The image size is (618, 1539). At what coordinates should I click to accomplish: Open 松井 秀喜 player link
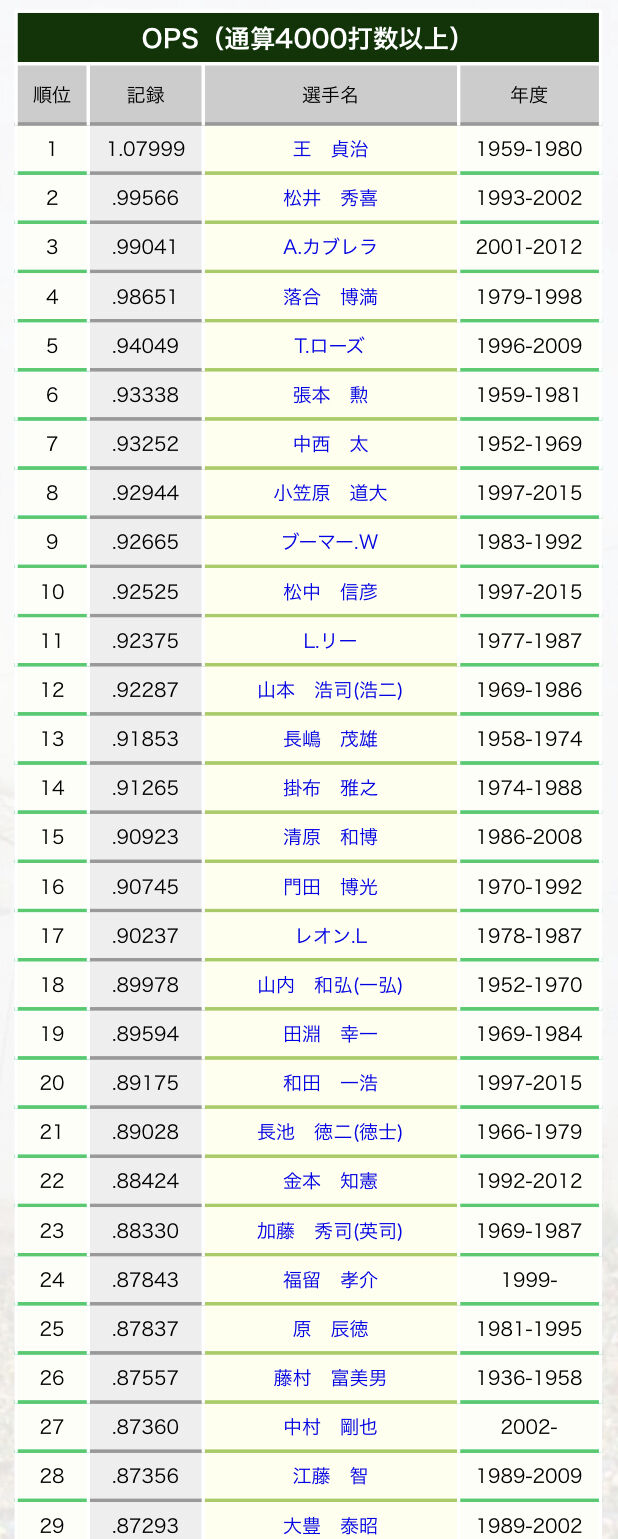pyautogui.click(x=330, y=198)
